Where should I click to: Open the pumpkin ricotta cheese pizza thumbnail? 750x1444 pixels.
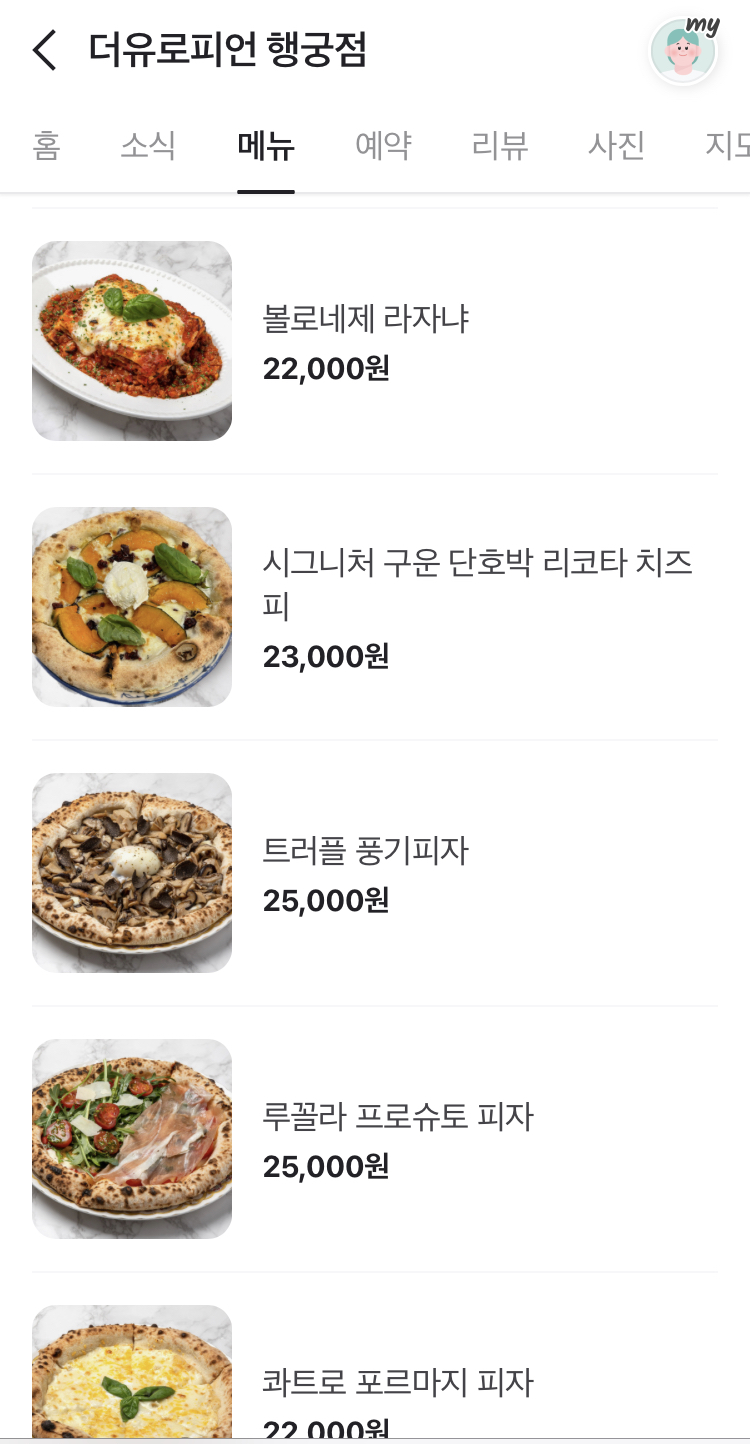tap(132, 606)
